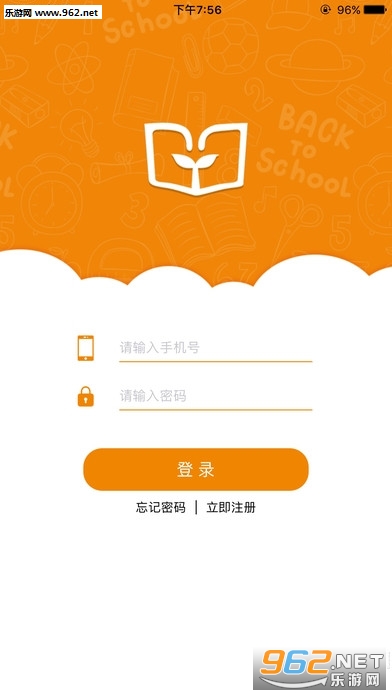Open the 忘记密码 forgot password link
This screenshot has width=392, height=696.
click(161, 507)
